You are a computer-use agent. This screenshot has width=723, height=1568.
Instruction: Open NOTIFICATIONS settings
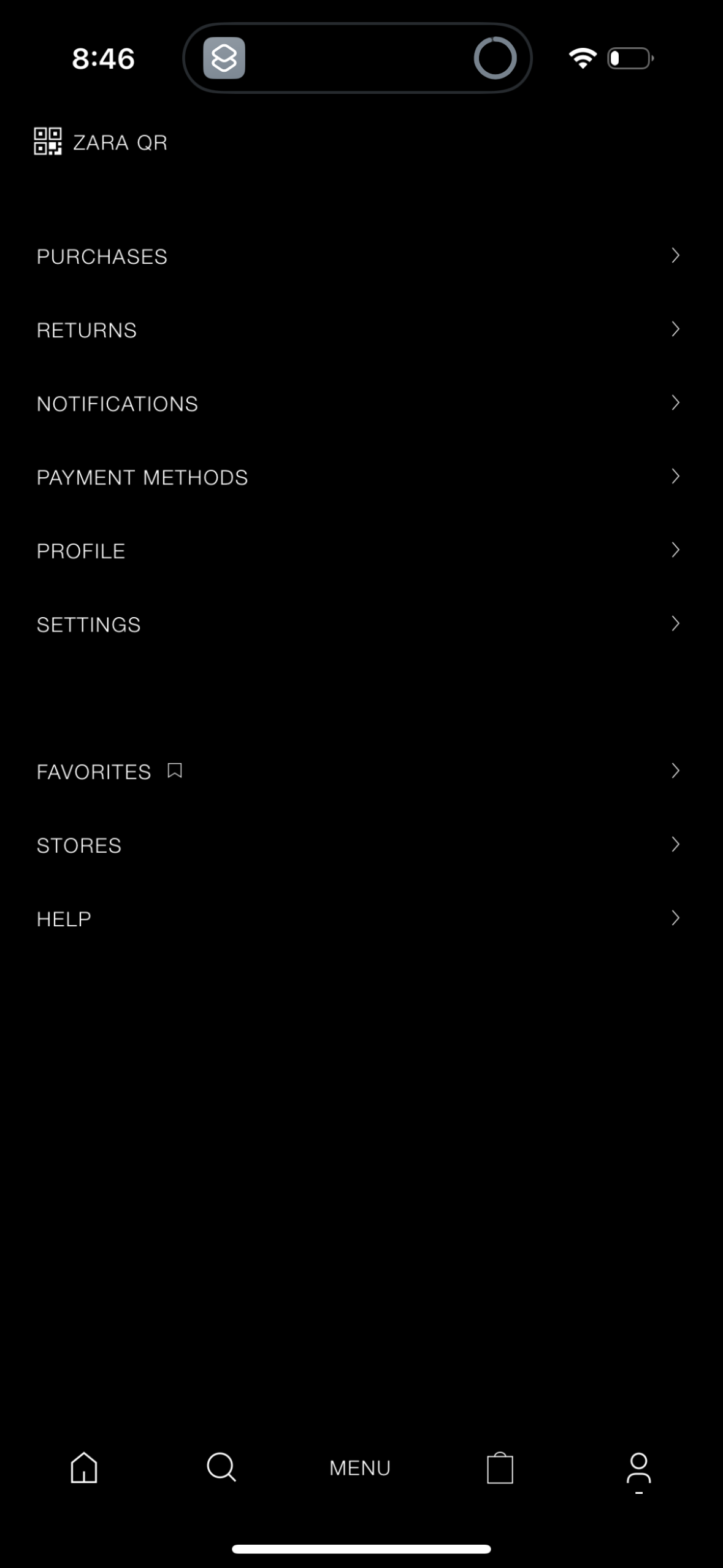click(117, 403)
